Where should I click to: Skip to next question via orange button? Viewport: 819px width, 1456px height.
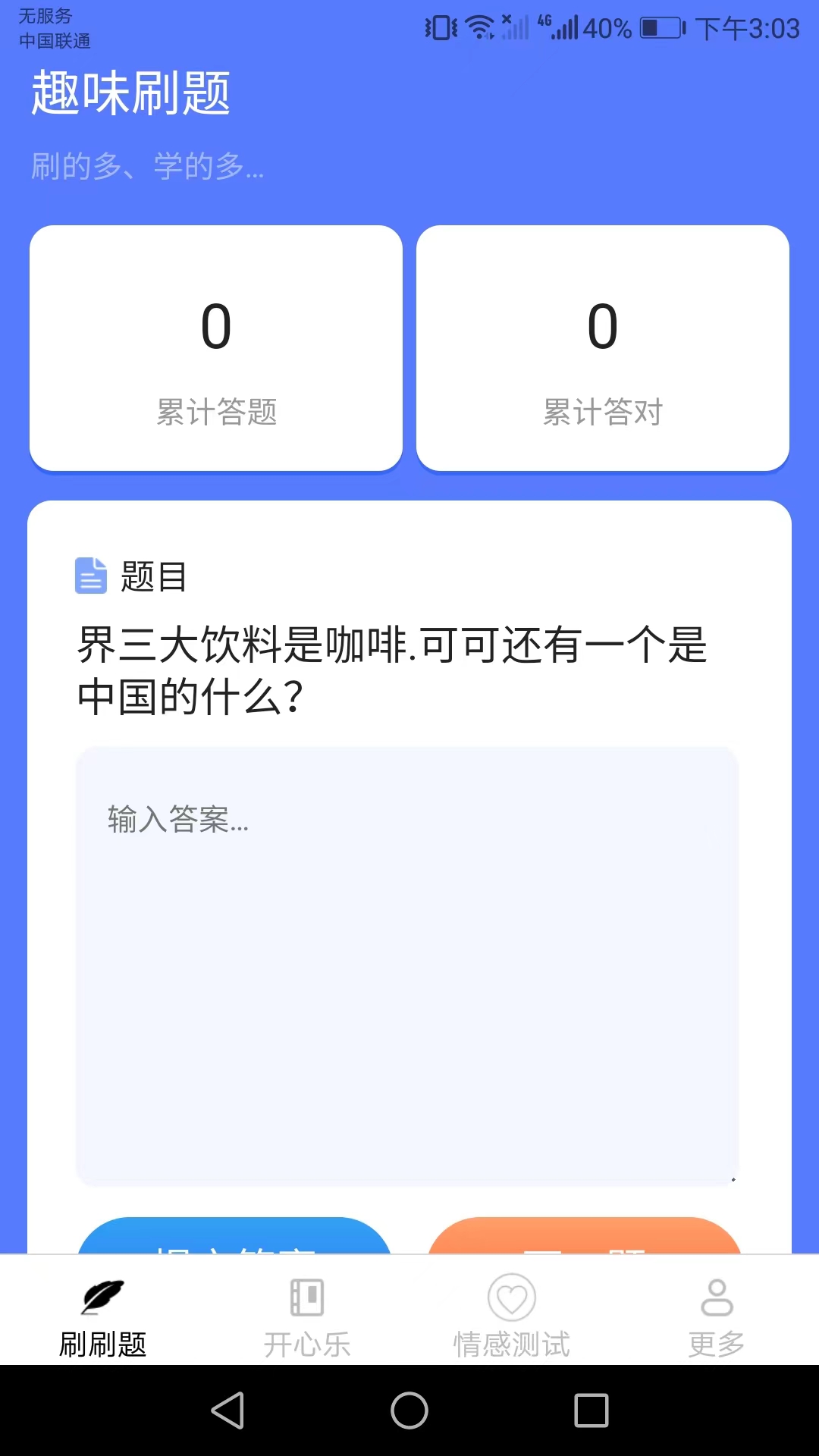click(584, 1238)
